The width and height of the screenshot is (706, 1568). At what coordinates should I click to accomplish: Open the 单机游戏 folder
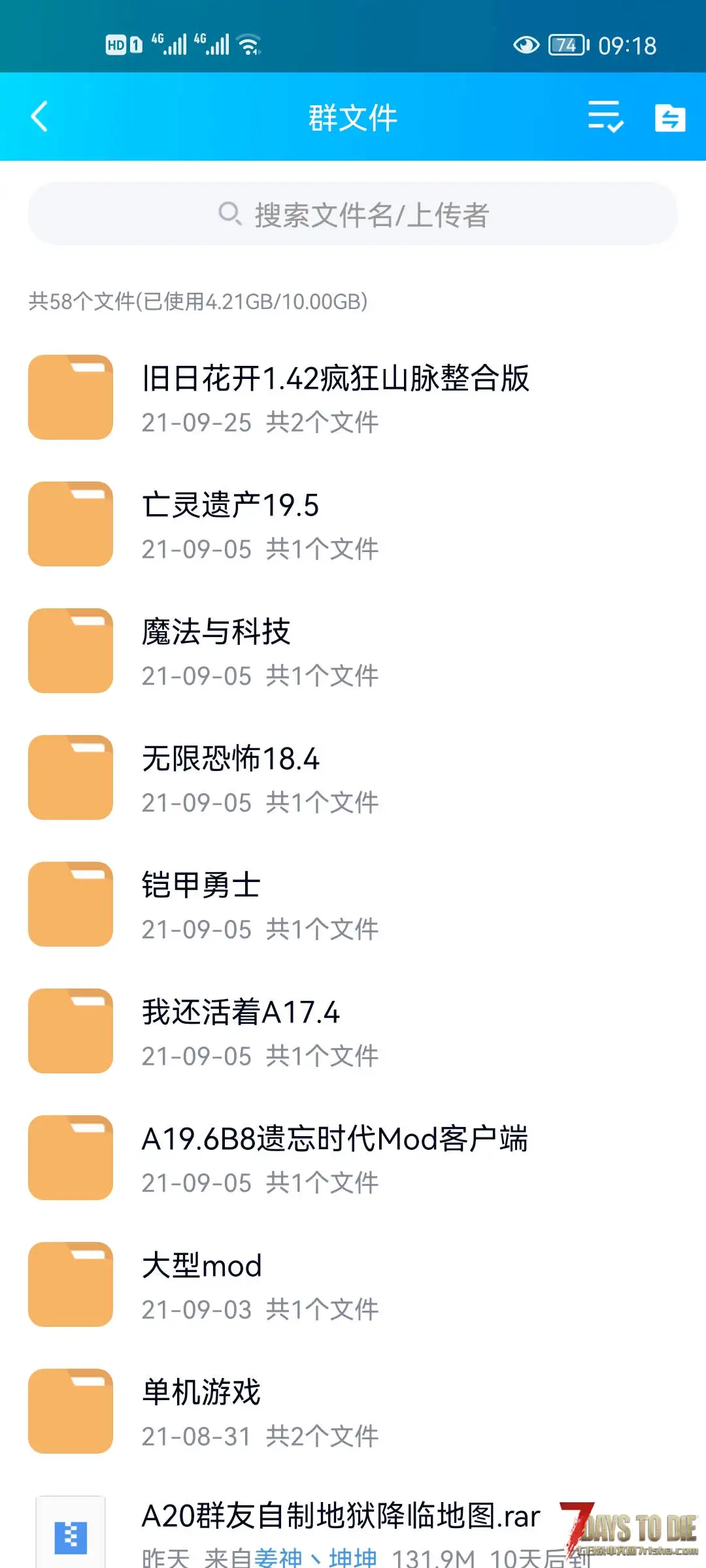pyautogui.click(x=353, y=1411)
